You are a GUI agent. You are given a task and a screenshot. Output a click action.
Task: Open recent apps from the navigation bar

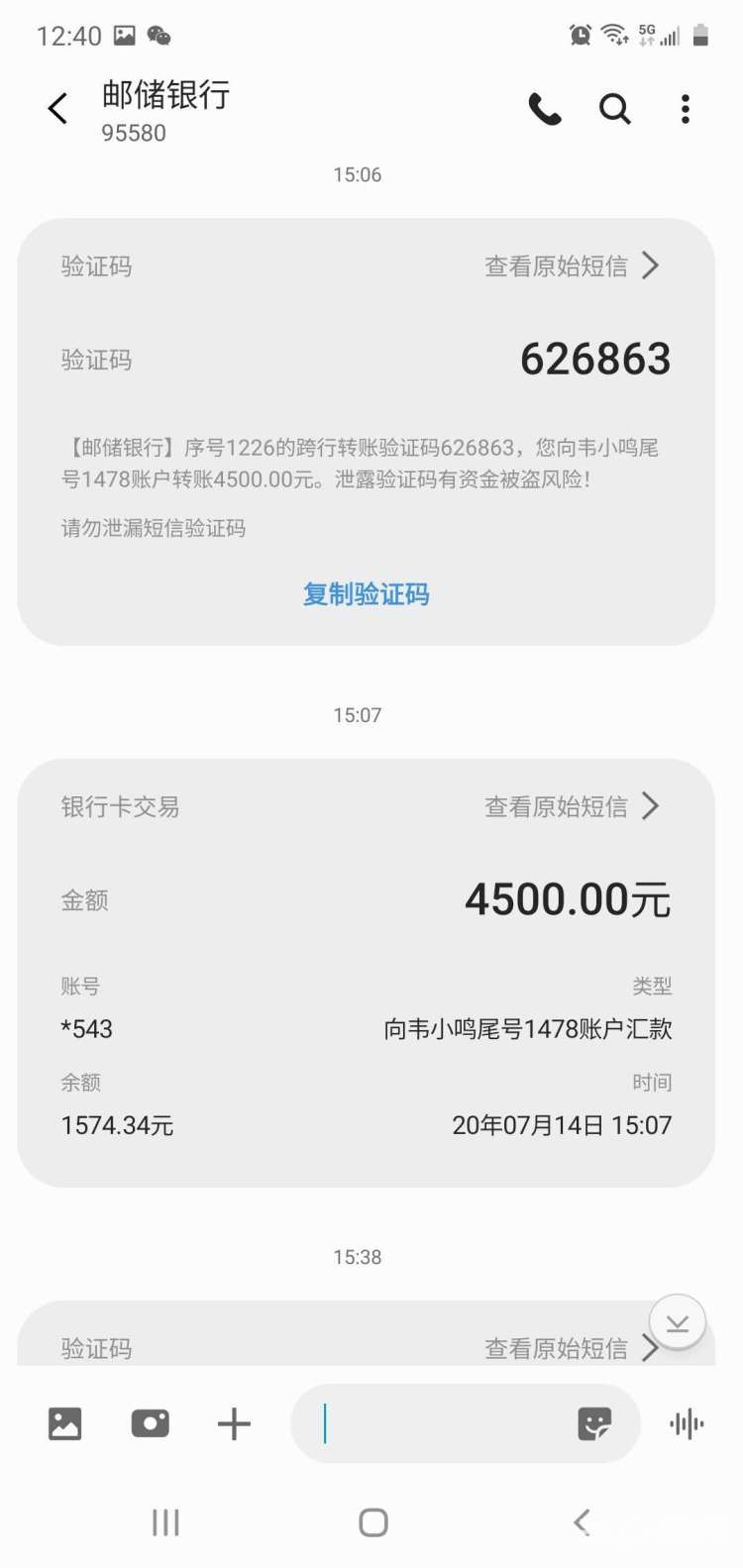coord(164,1522)
